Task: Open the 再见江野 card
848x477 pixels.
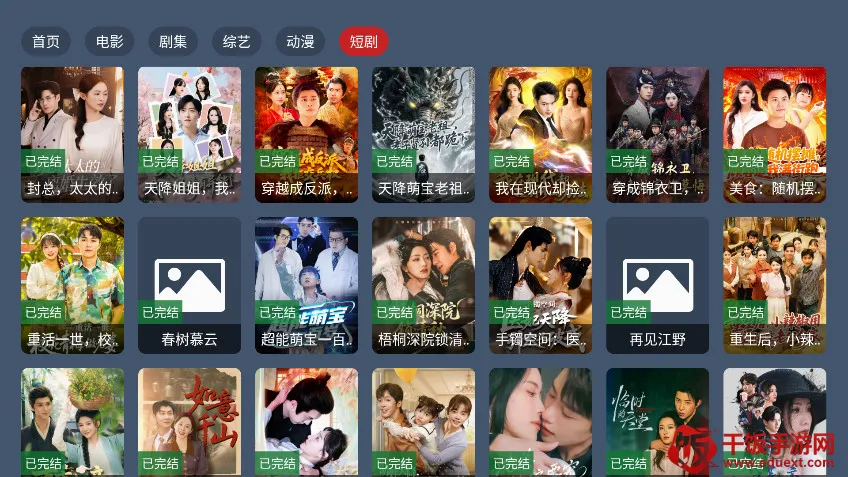Action: click(x=658, y=286)
